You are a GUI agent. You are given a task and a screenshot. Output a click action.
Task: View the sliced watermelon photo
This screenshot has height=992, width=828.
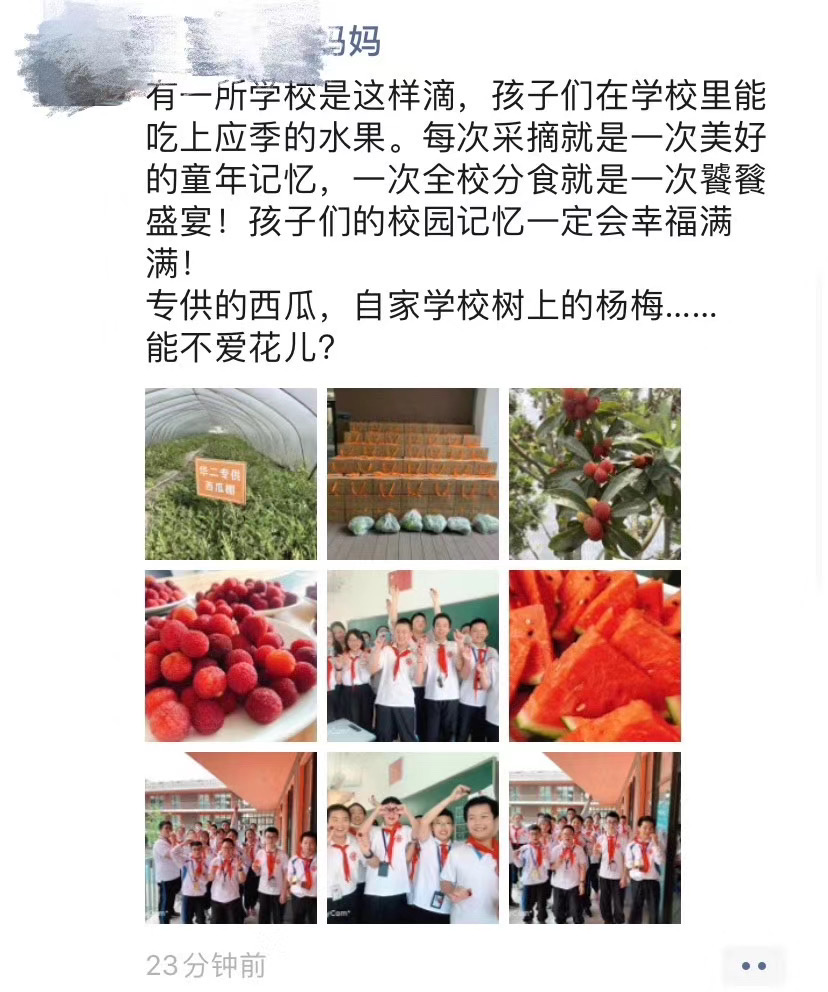(x=595, y=656)
